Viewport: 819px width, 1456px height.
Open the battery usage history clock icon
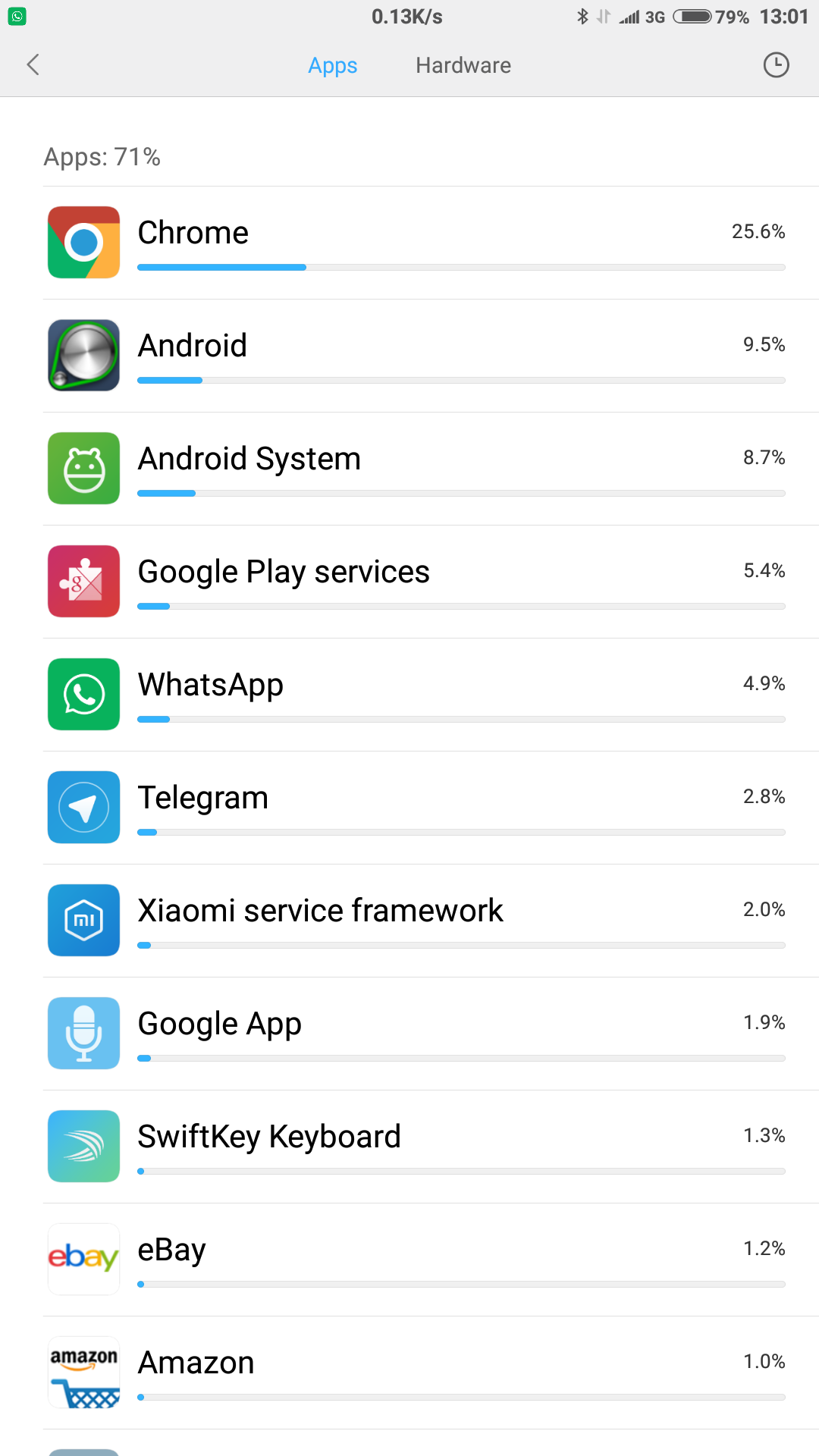pos(776,65)
